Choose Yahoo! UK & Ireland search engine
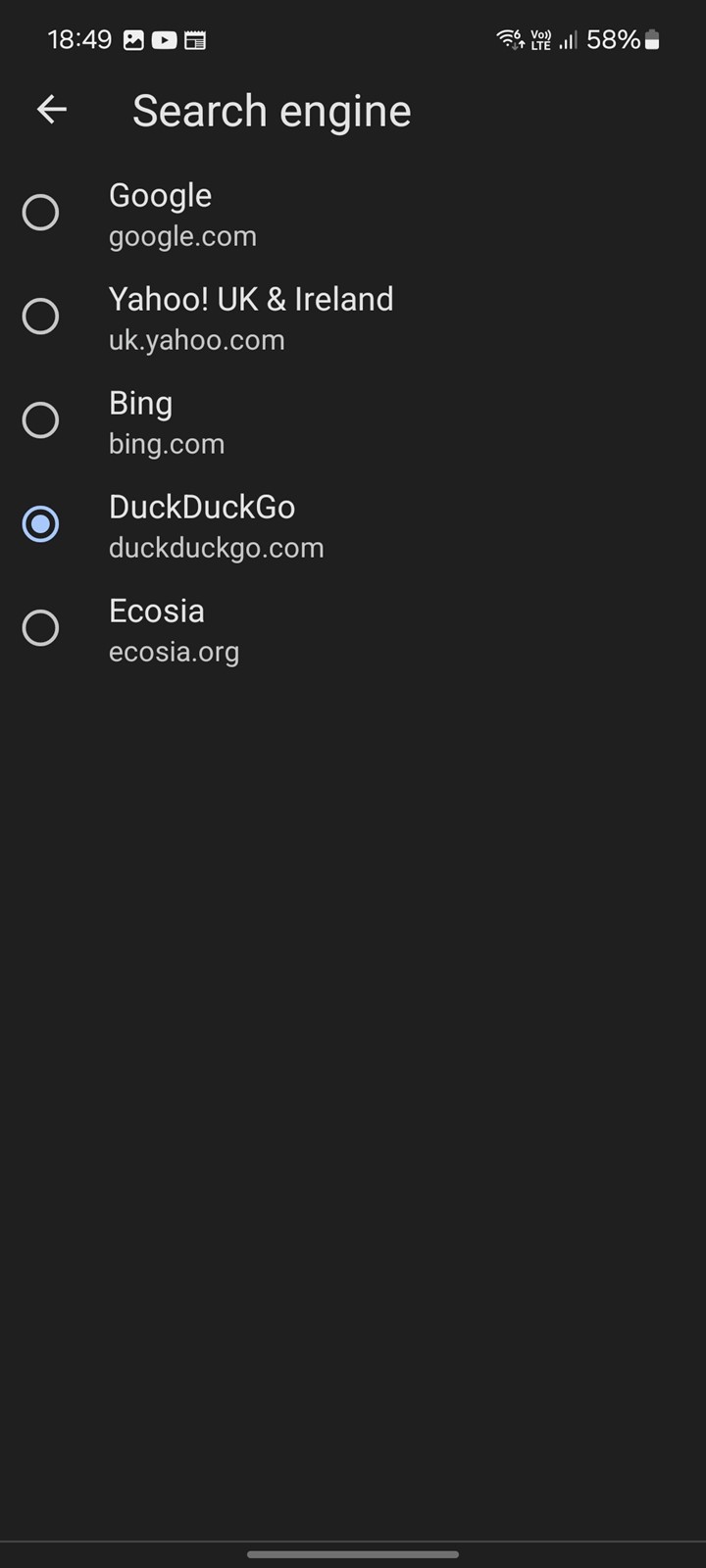Viewport: 706px width, 1568px height. tap(353, 318)
